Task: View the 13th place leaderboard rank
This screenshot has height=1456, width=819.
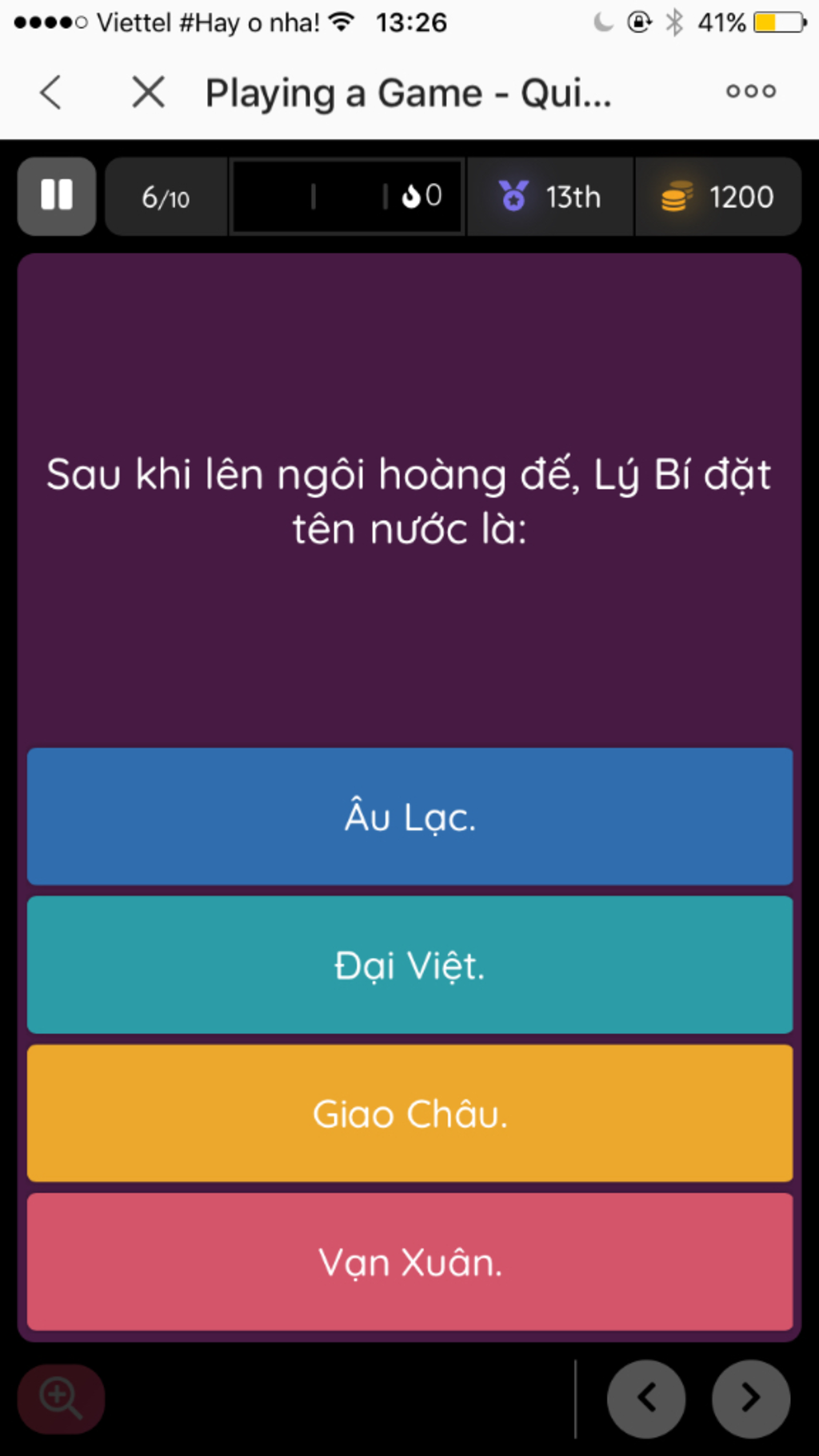Action: coord(550,197)
